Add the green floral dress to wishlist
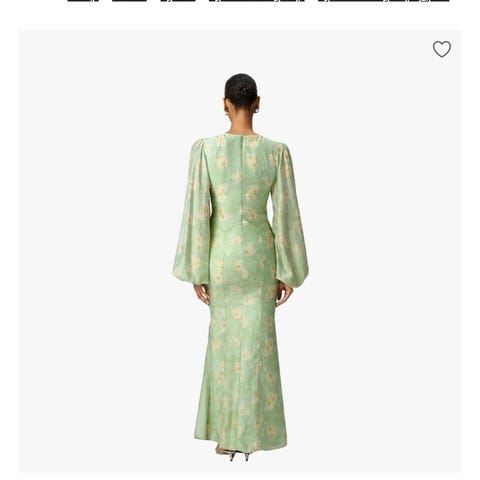 tap(442, 49)
